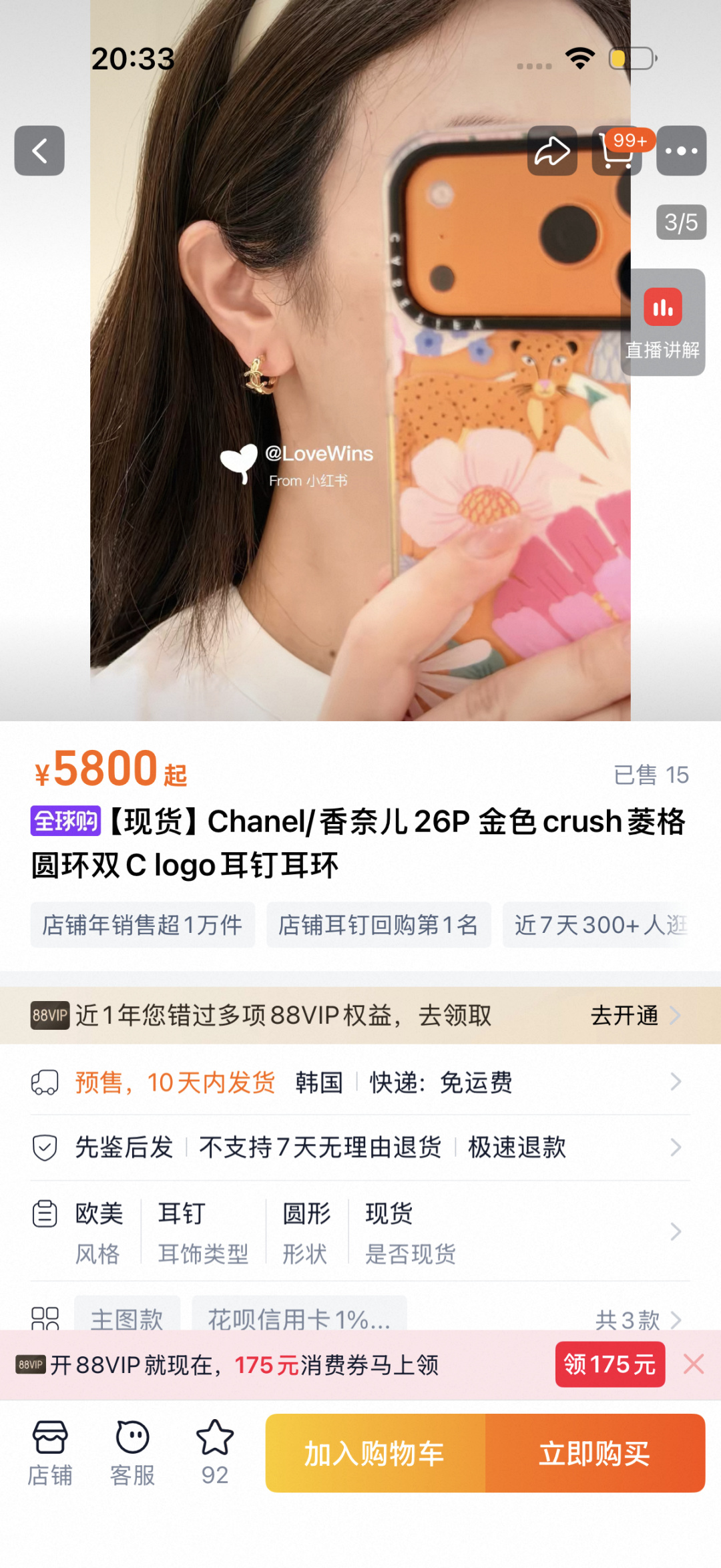
Task: Favorite the item with the star icon
Action: click(215, 1453)
